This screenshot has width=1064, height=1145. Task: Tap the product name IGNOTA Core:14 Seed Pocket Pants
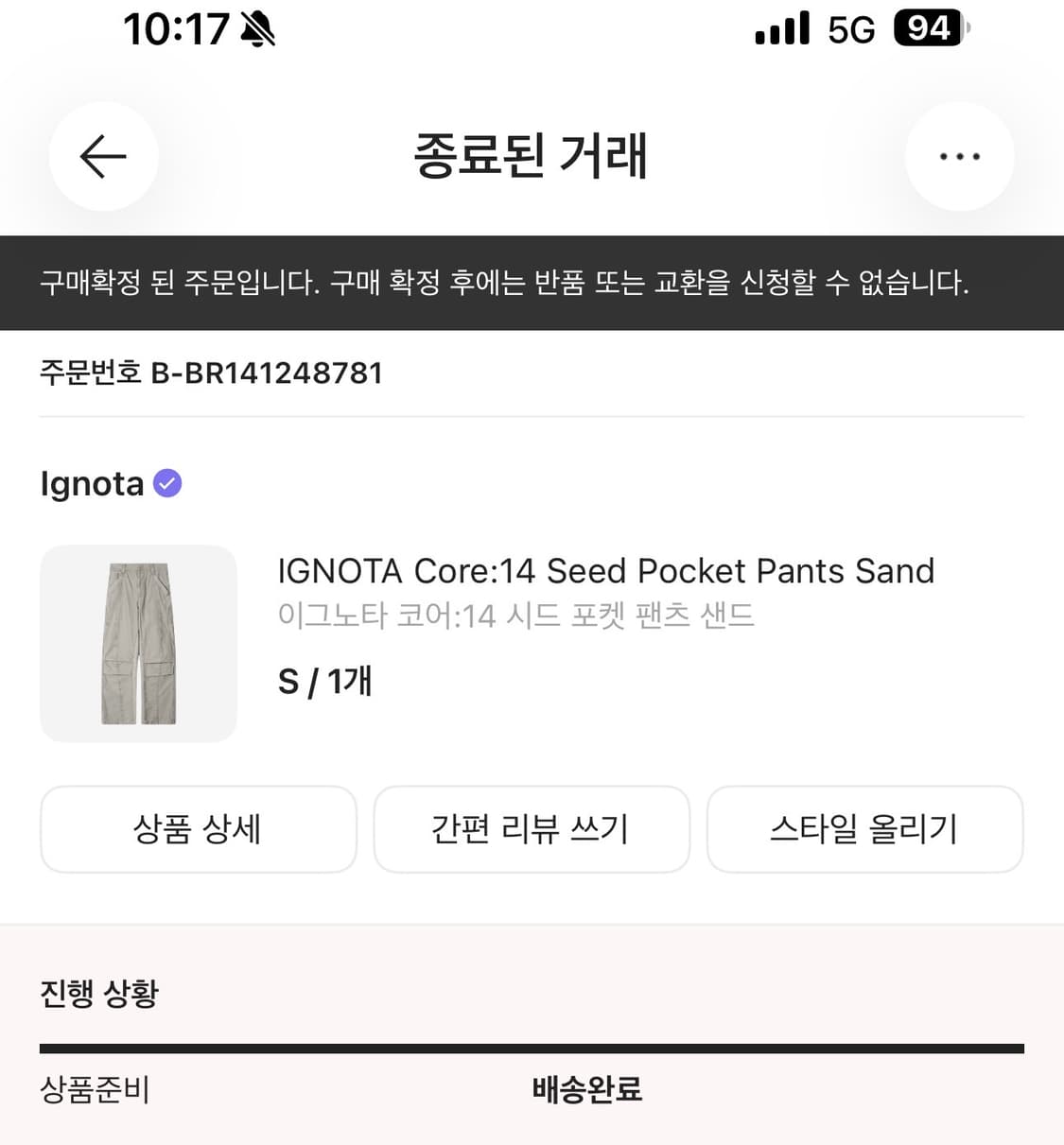click(606, 571)
